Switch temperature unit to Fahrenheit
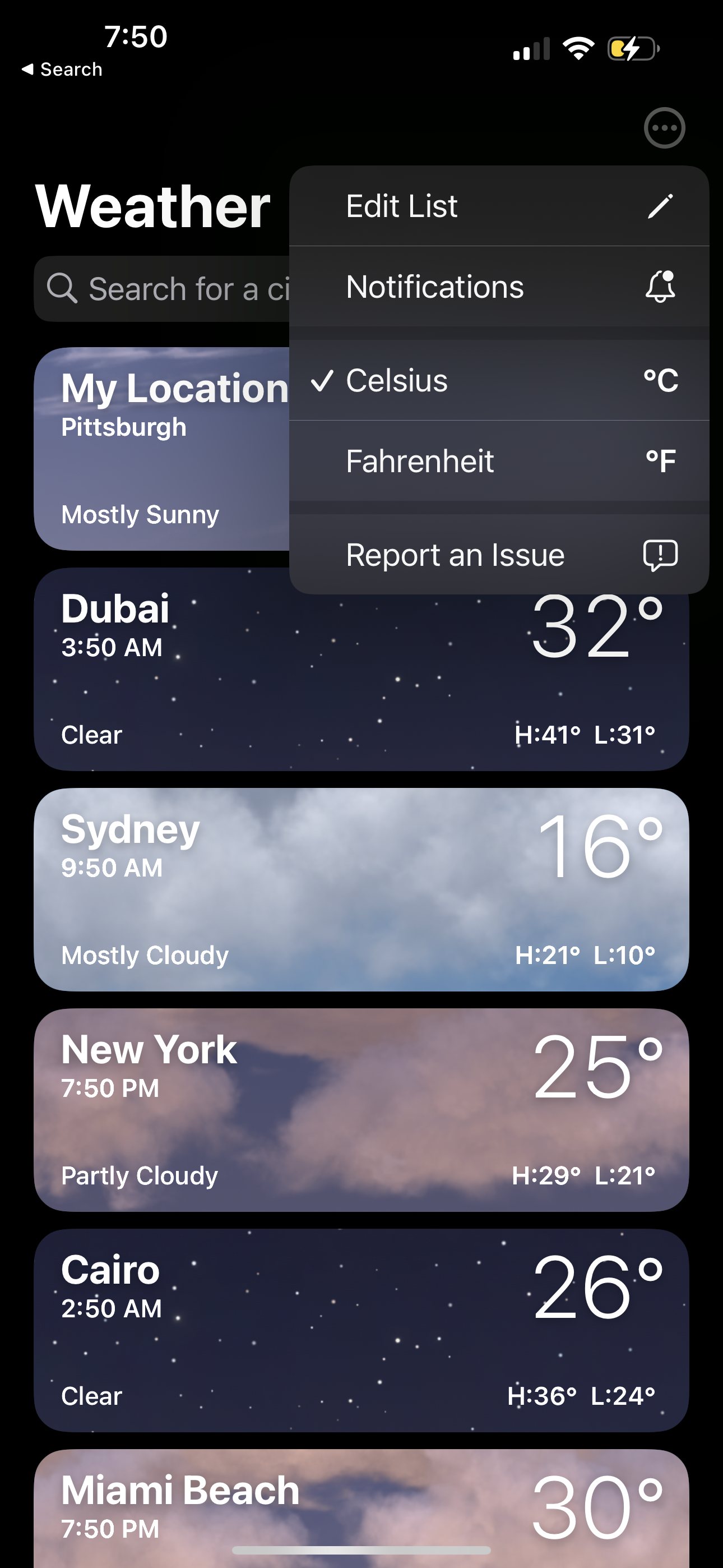 coord(420,461)
